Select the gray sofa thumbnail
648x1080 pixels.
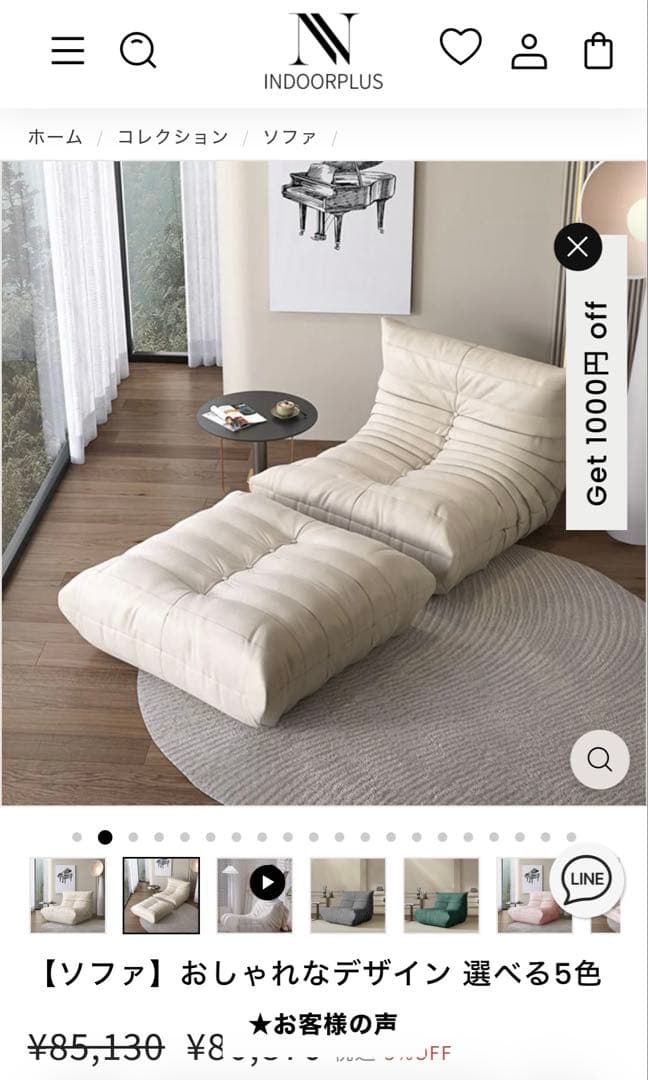click(x=348, y=894)
